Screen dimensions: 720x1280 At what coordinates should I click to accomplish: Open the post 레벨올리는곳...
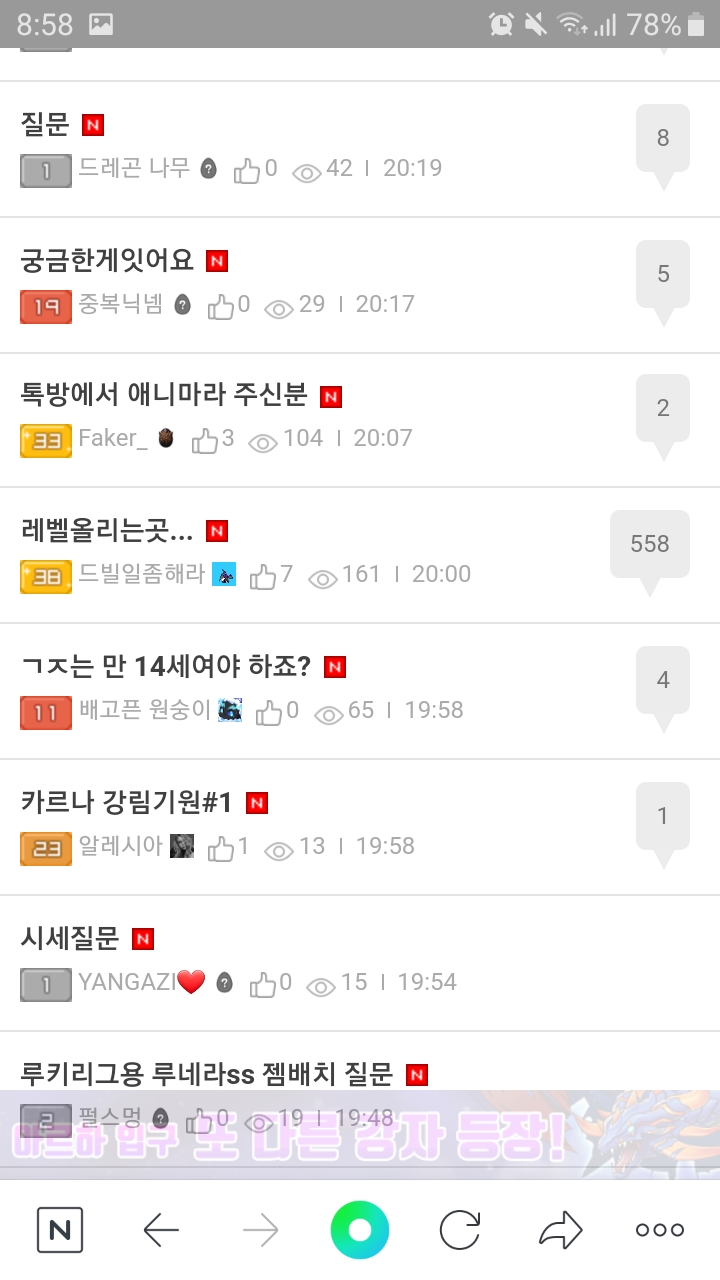point(107,531)
